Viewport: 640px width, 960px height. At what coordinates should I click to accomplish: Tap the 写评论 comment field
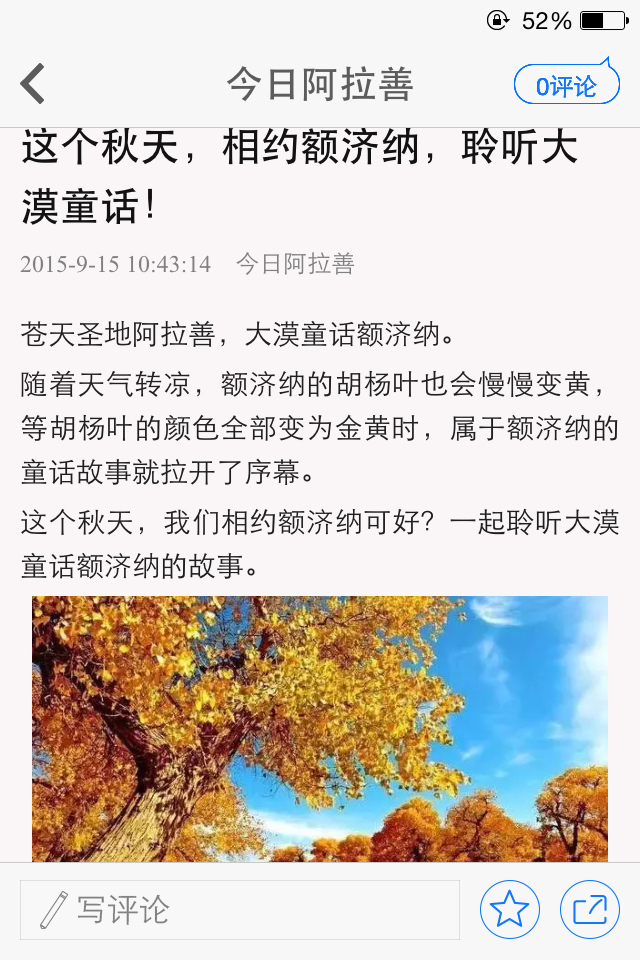240,910
